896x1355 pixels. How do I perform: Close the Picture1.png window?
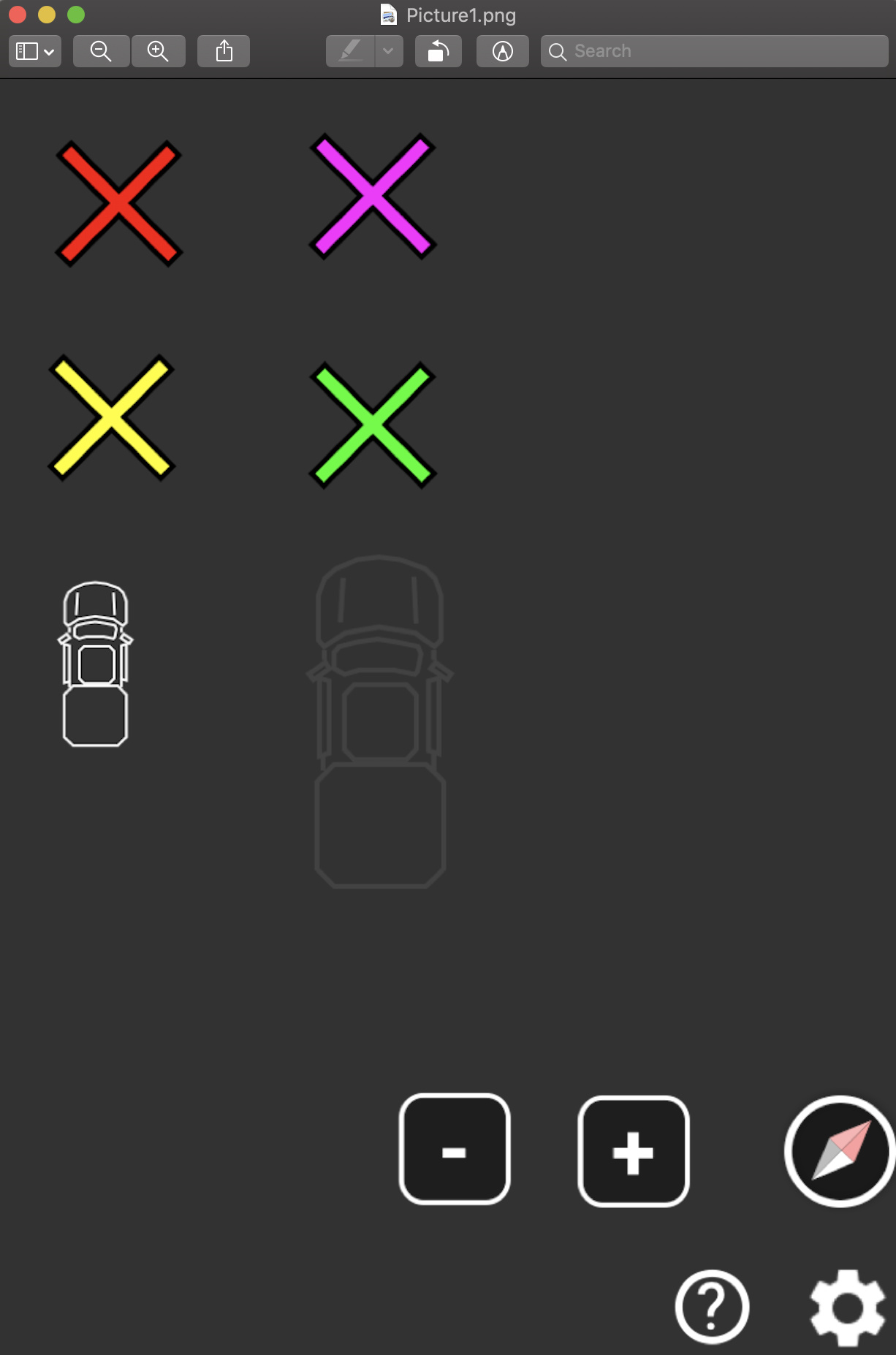(18, 15)
